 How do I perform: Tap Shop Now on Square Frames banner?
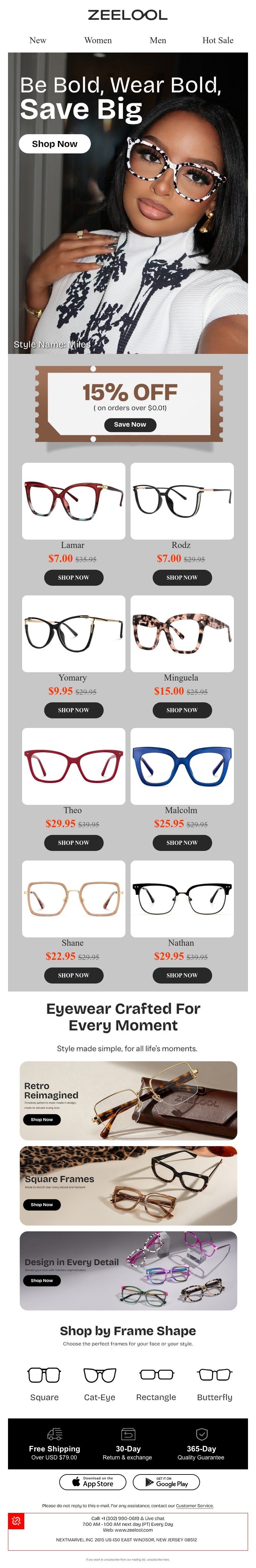(x=41, y=1205)
